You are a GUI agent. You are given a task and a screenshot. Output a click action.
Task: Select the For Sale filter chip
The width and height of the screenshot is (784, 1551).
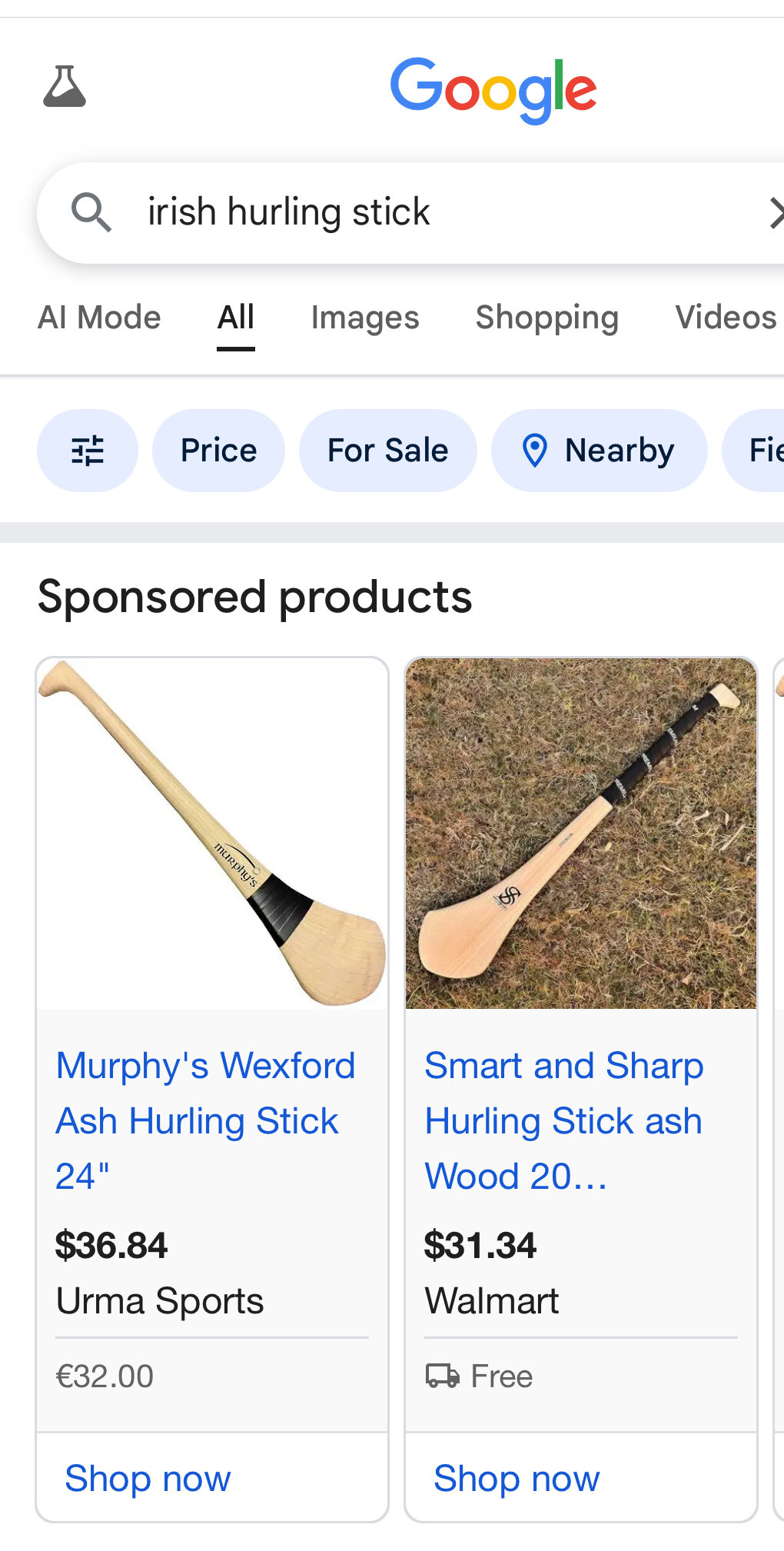[x=387, y=451]
